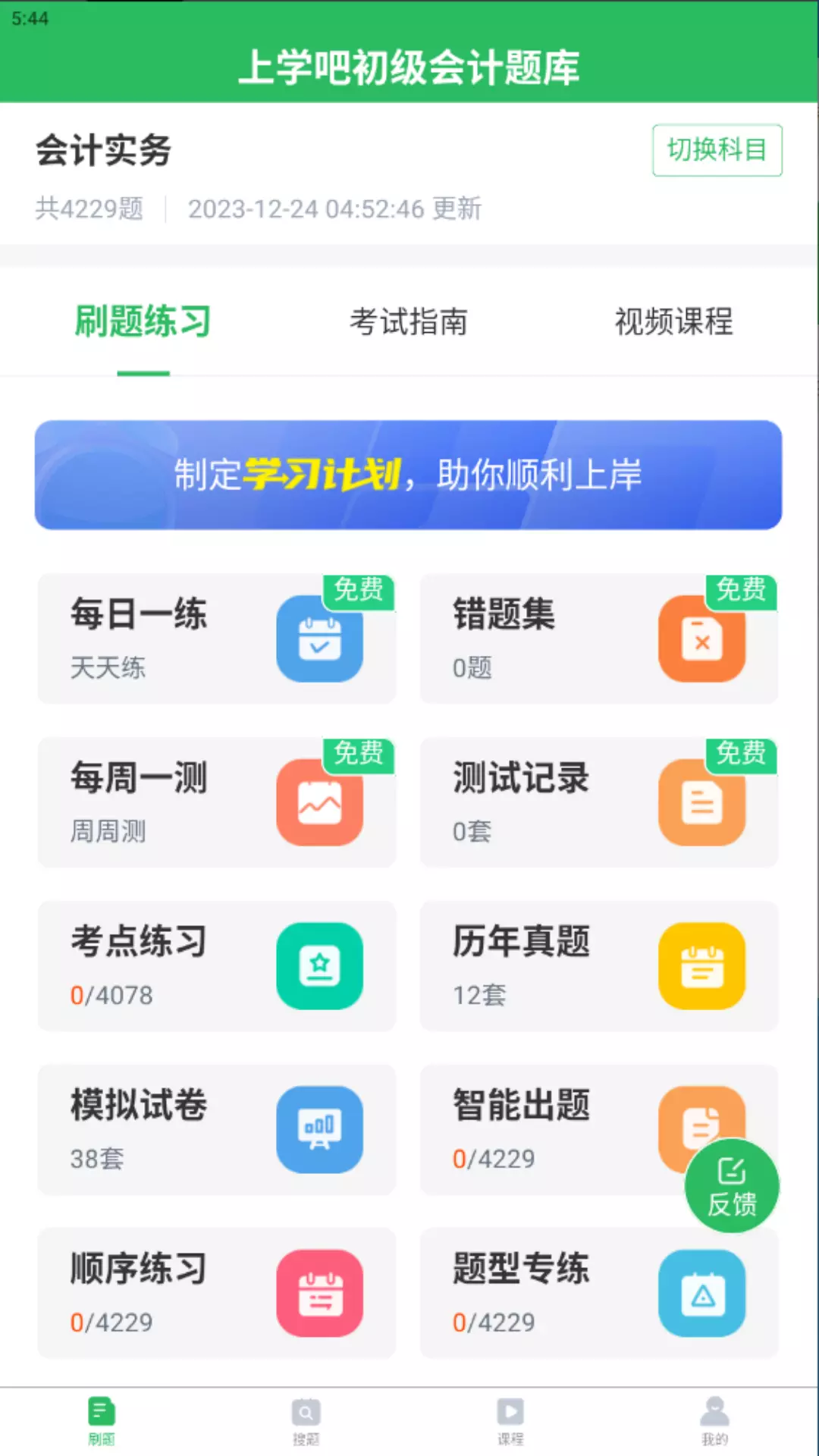
Task: Go to the 搜题 bottom tab
Action: click(x=306, y=1421)
